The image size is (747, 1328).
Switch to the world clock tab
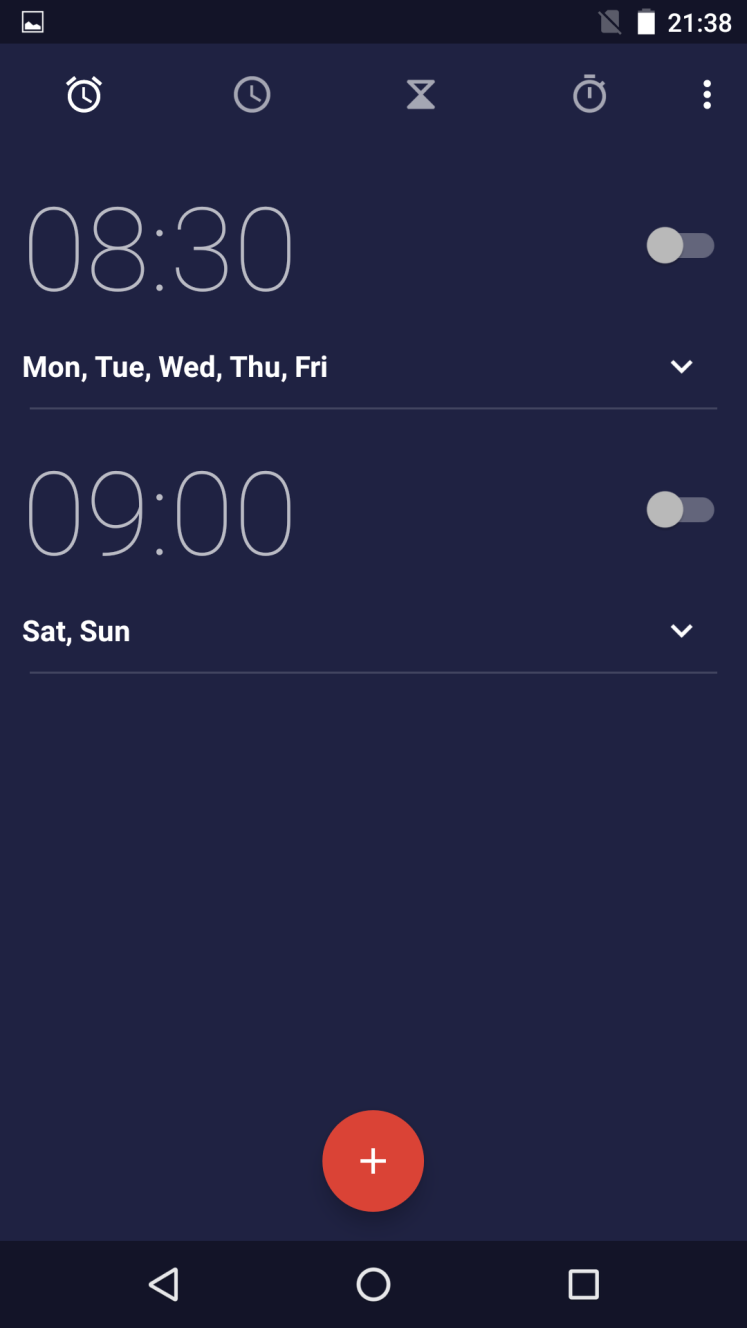[252, 95]
